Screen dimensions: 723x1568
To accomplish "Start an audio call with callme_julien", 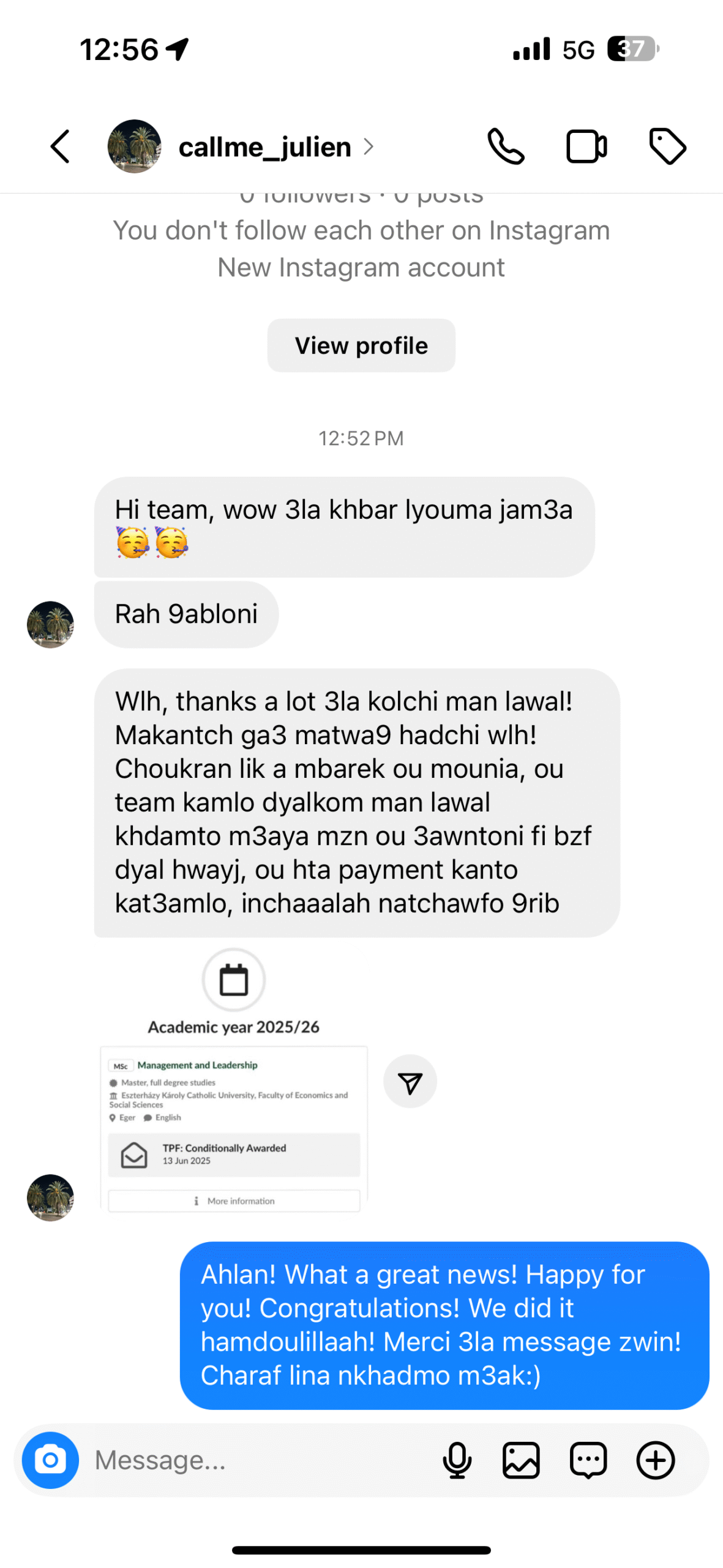I will tap(506, 147).
